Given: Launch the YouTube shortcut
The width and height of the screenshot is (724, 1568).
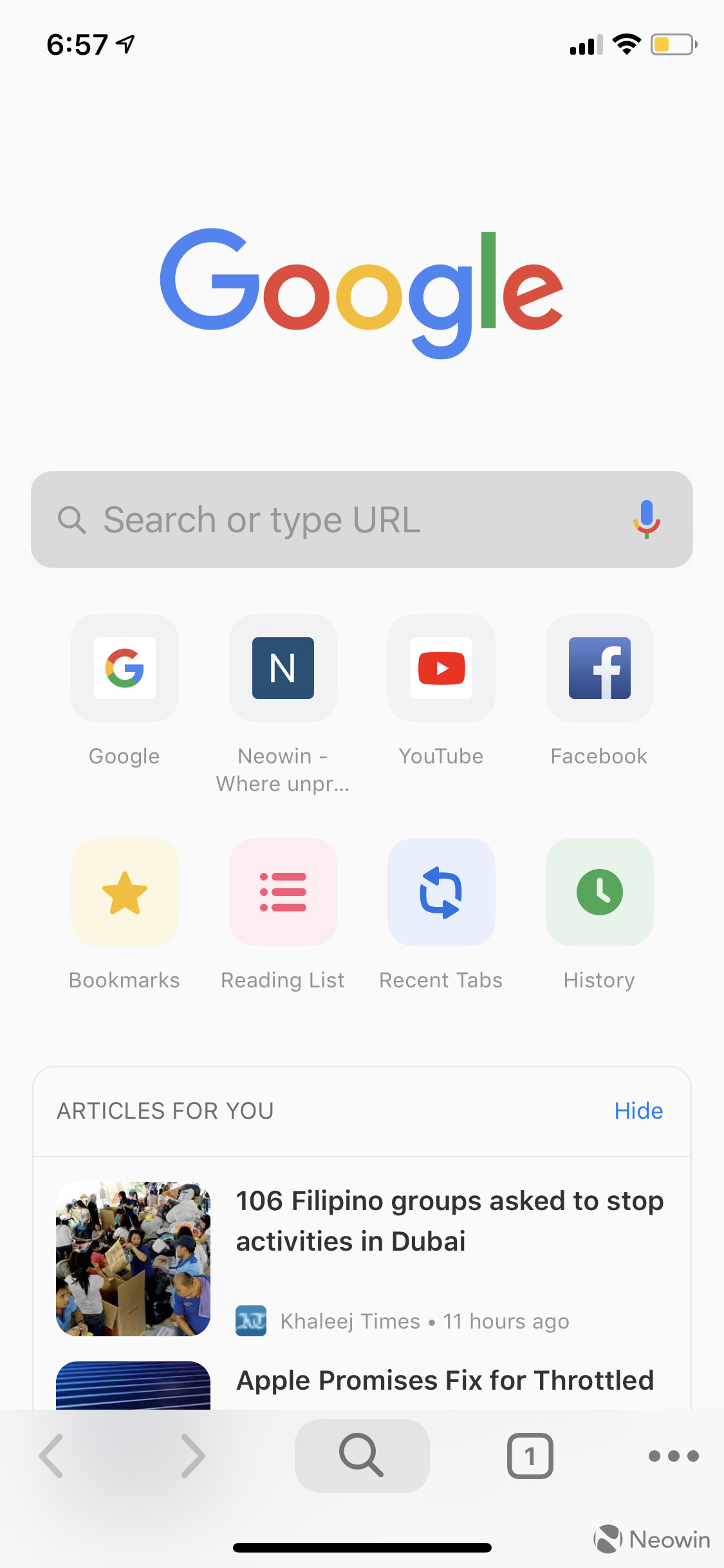Looking at the screenshot, I should coord(441,668).
